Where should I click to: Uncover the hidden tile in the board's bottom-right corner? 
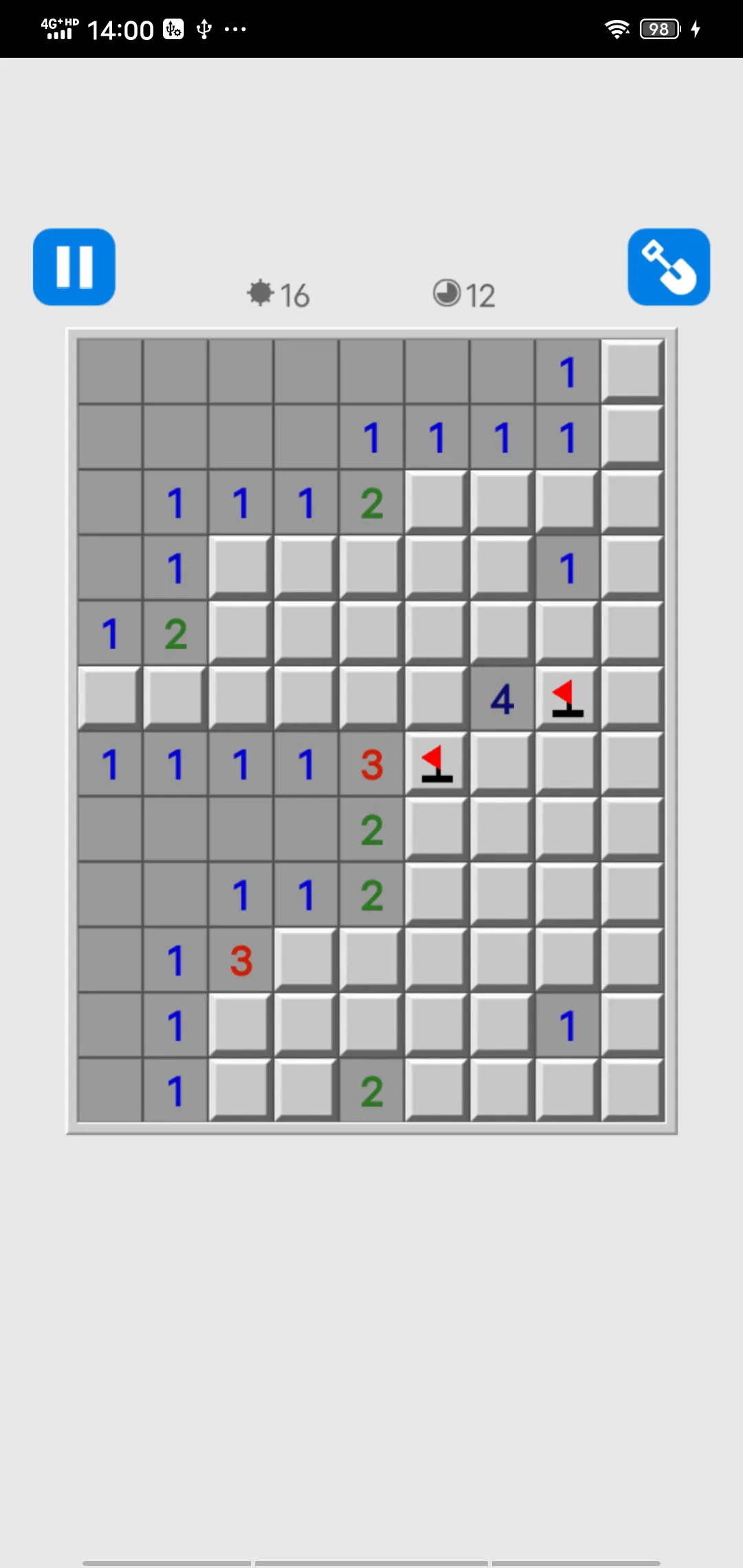[632, 1091]
